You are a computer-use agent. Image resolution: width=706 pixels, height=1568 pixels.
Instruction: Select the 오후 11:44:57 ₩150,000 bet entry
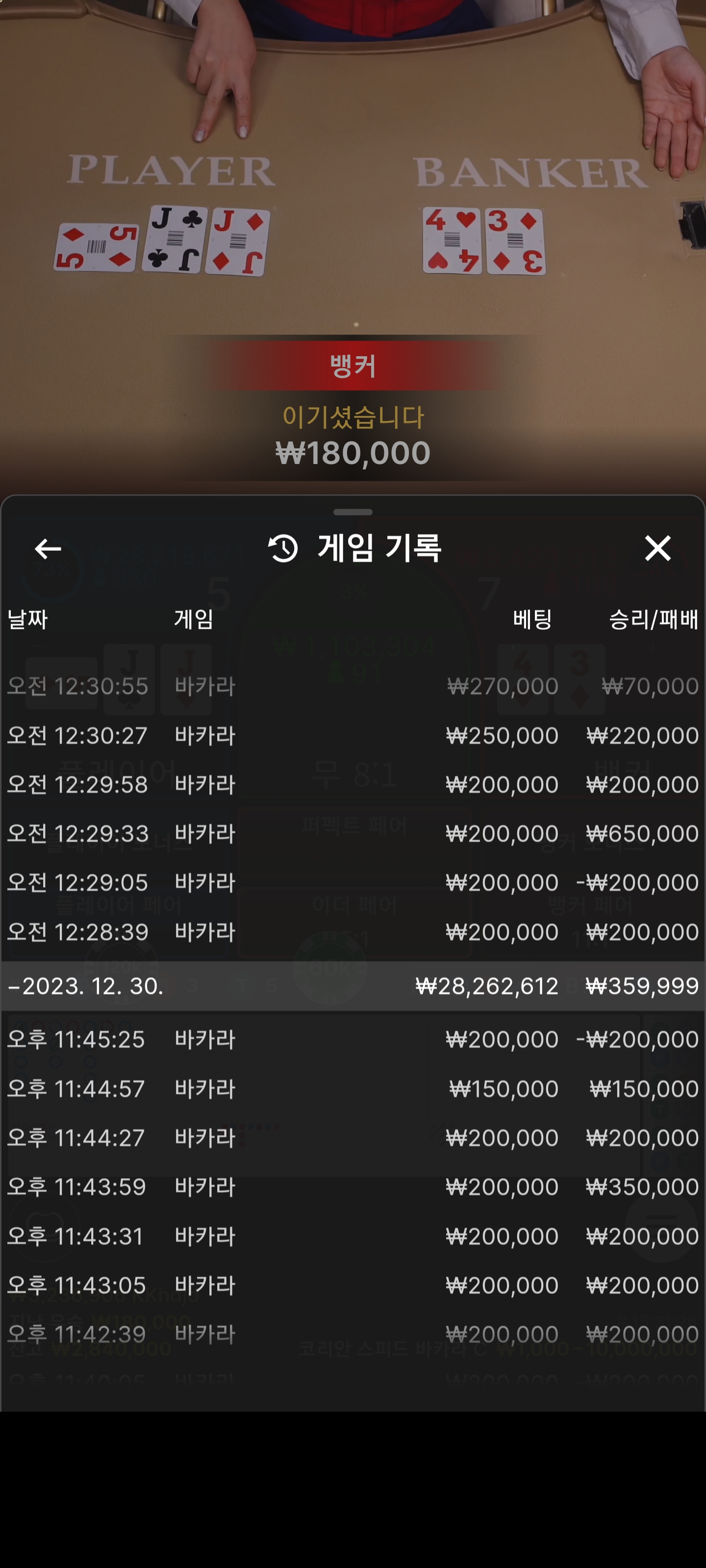(x=353, y=1088)
